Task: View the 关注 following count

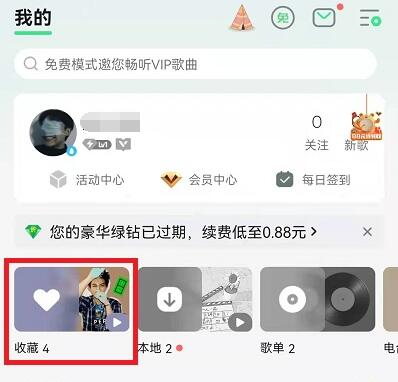Action: [317, 133]
